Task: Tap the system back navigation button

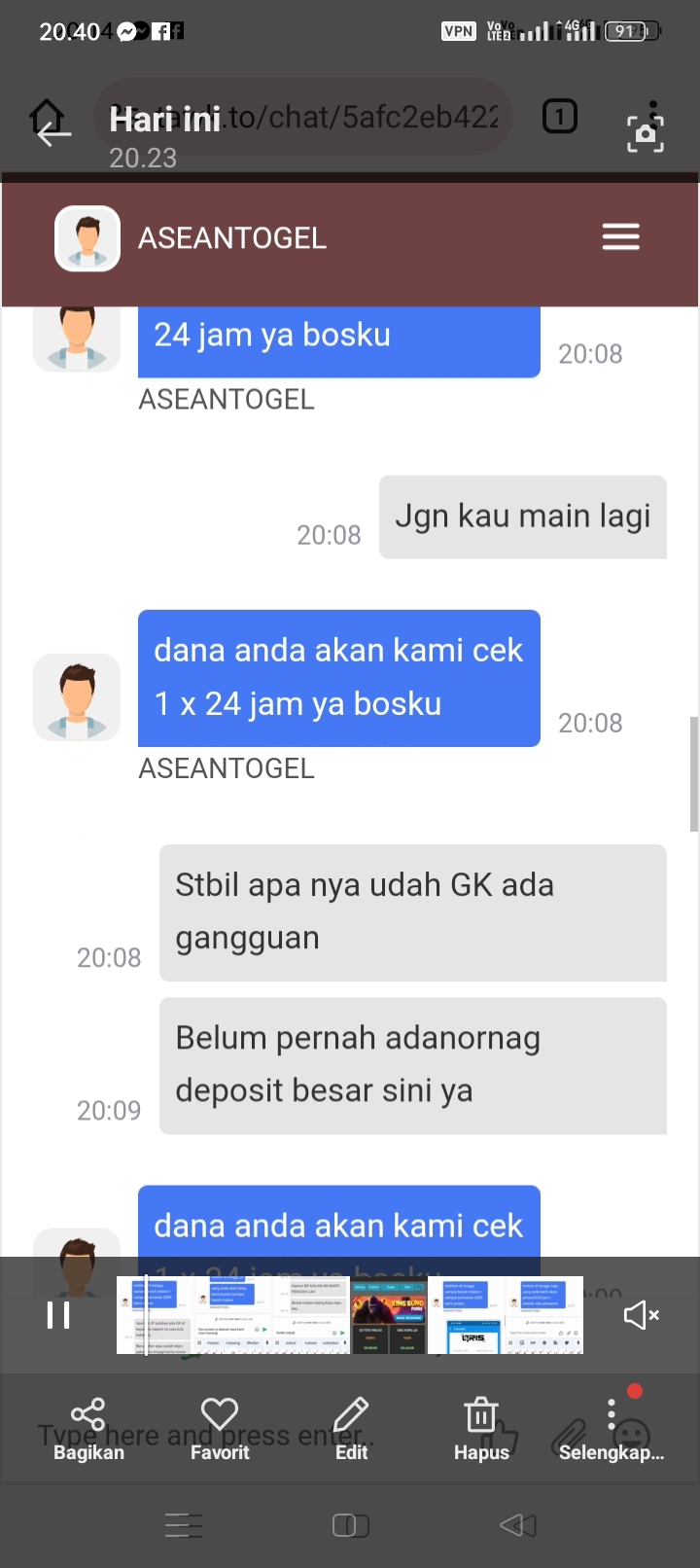Action: [517, 1525]
